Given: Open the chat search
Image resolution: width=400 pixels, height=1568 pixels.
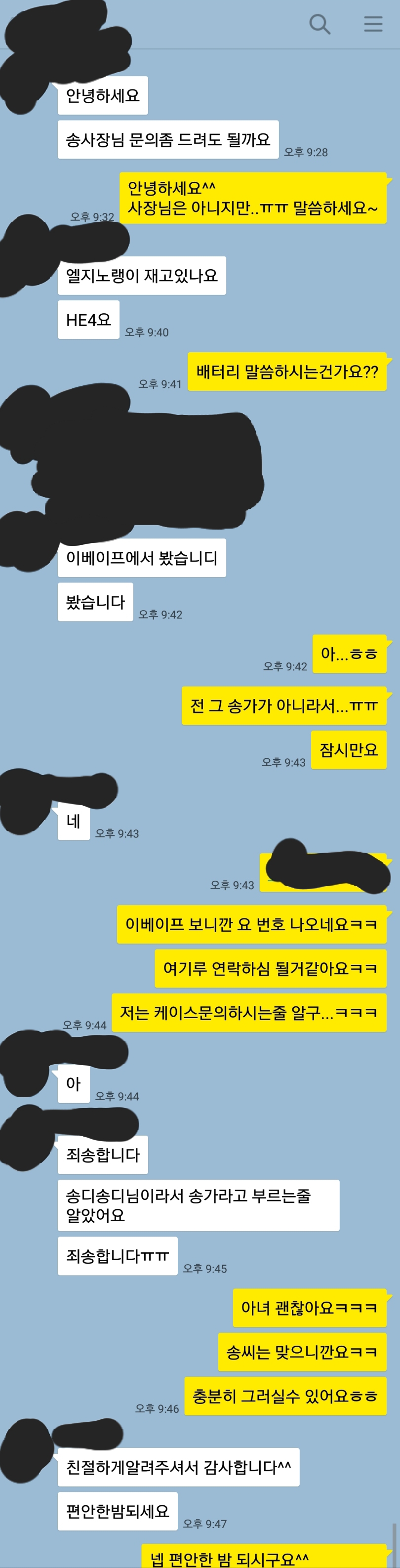Looking at the screenshot, I should [x=320, y=24].
